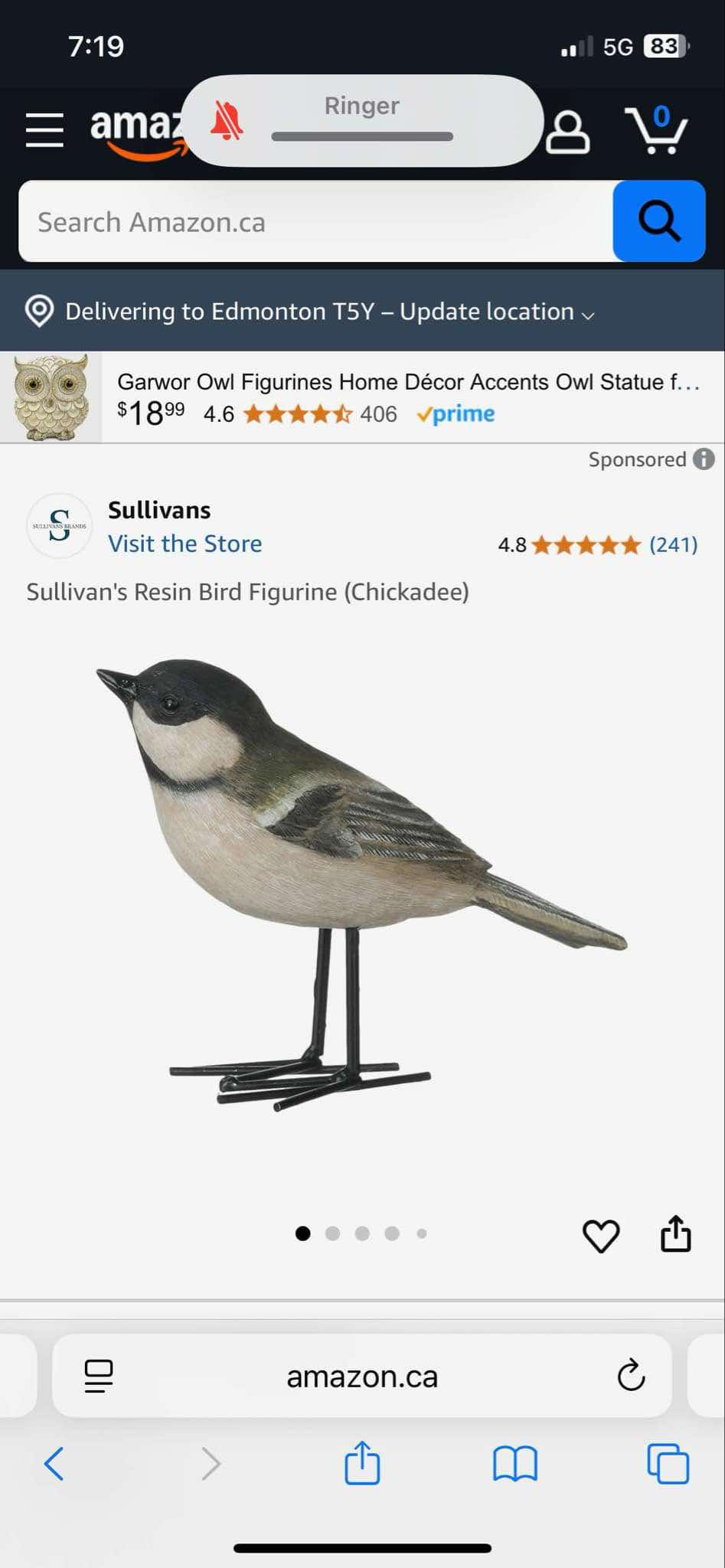The width and height of the screenshot is (725, 1568).
Task: Open the account profile icon
Action: pyautogui.click(x=567, y=132)
